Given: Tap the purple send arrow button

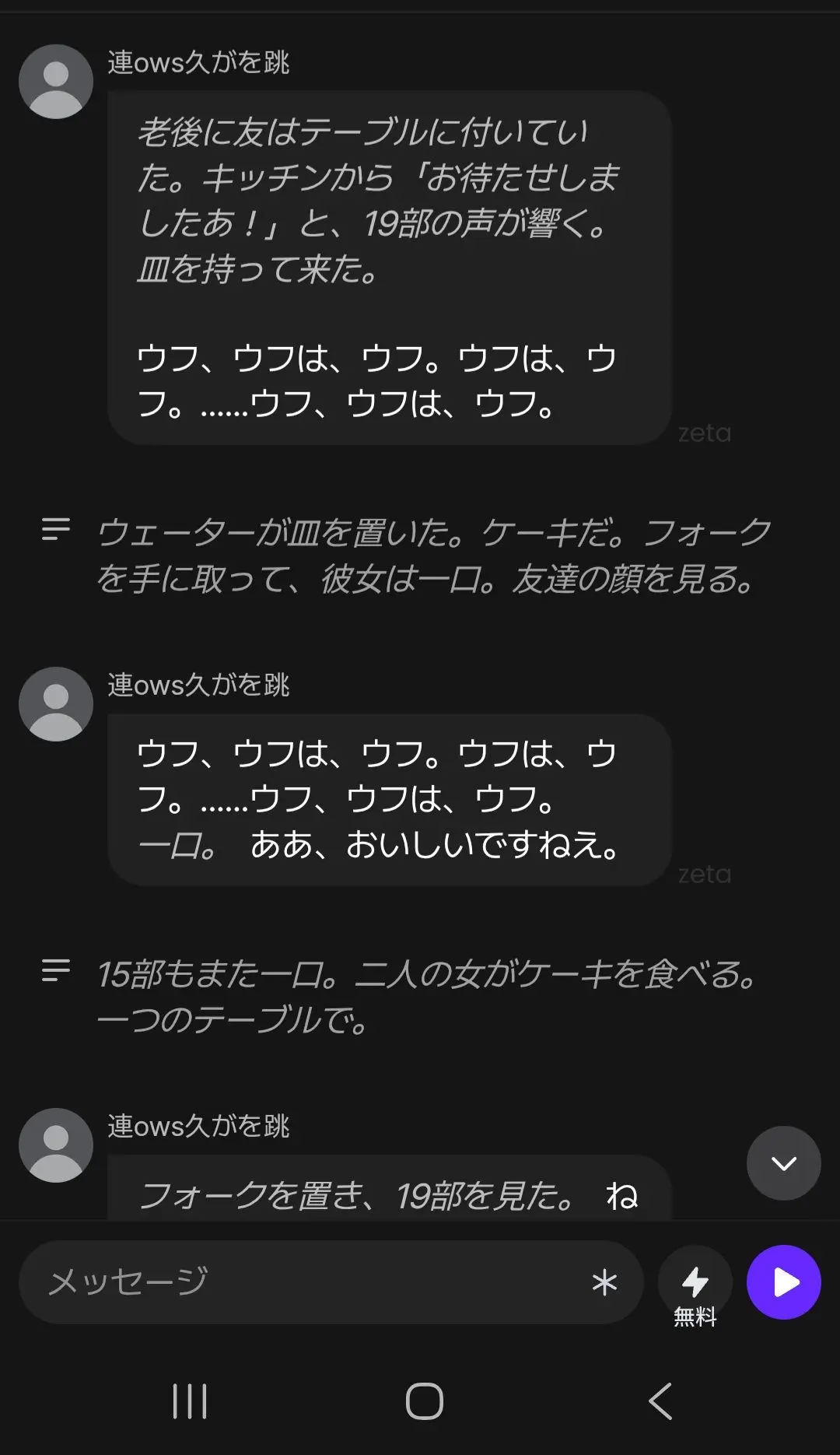Looking at the screenshot, I should click(x=783, y=1282).
